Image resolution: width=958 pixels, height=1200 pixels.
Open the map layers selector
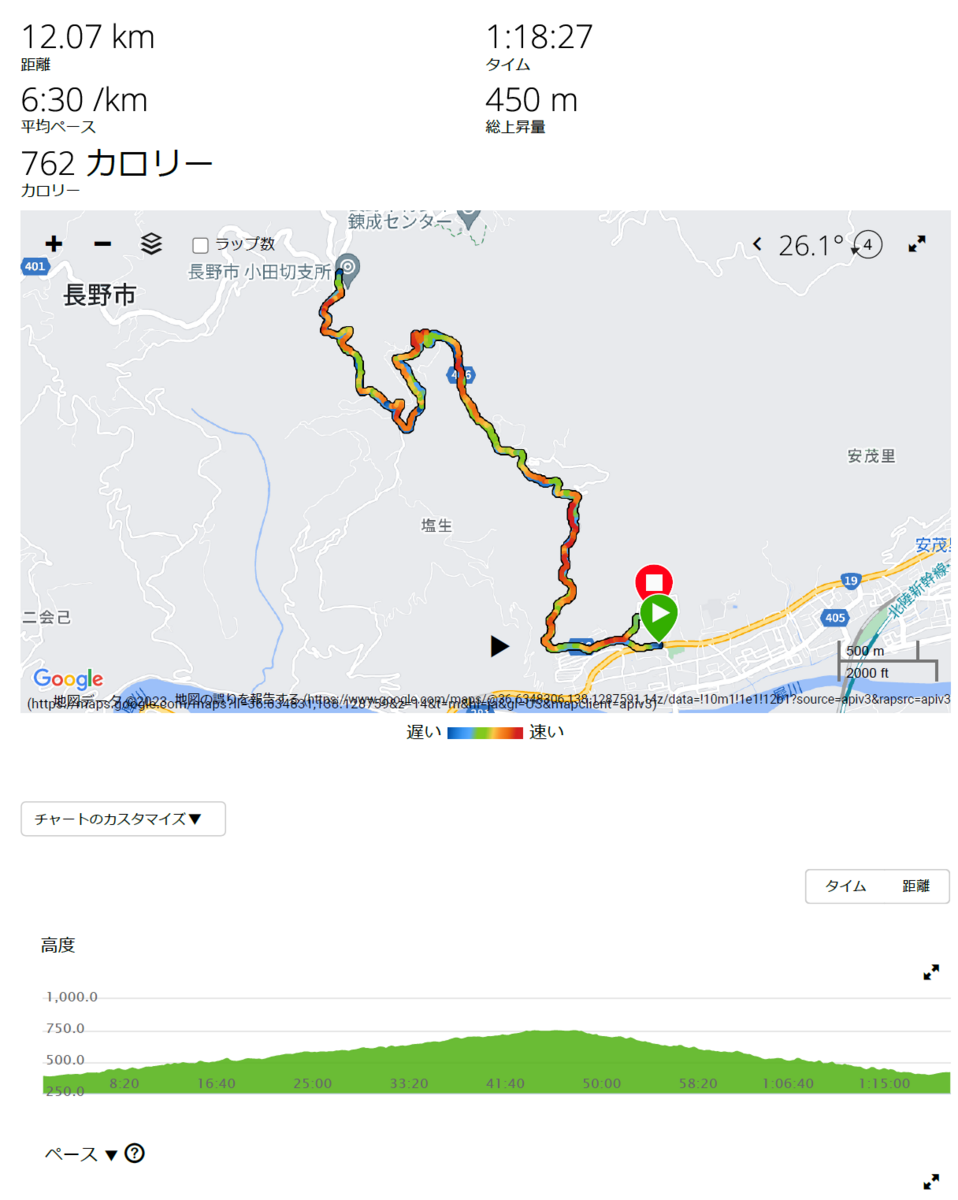(151, 243)
